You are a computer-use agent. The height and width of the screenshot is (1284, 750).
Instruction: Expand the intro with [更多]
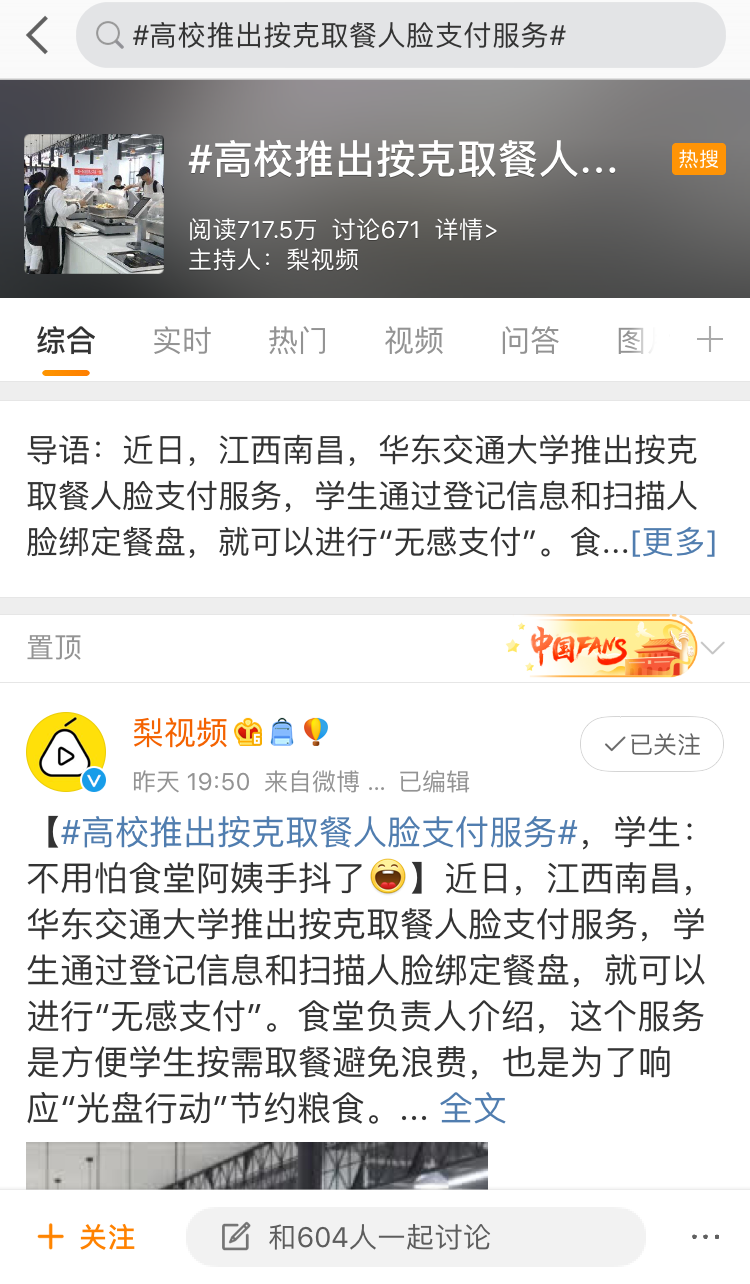pos(673,542)
